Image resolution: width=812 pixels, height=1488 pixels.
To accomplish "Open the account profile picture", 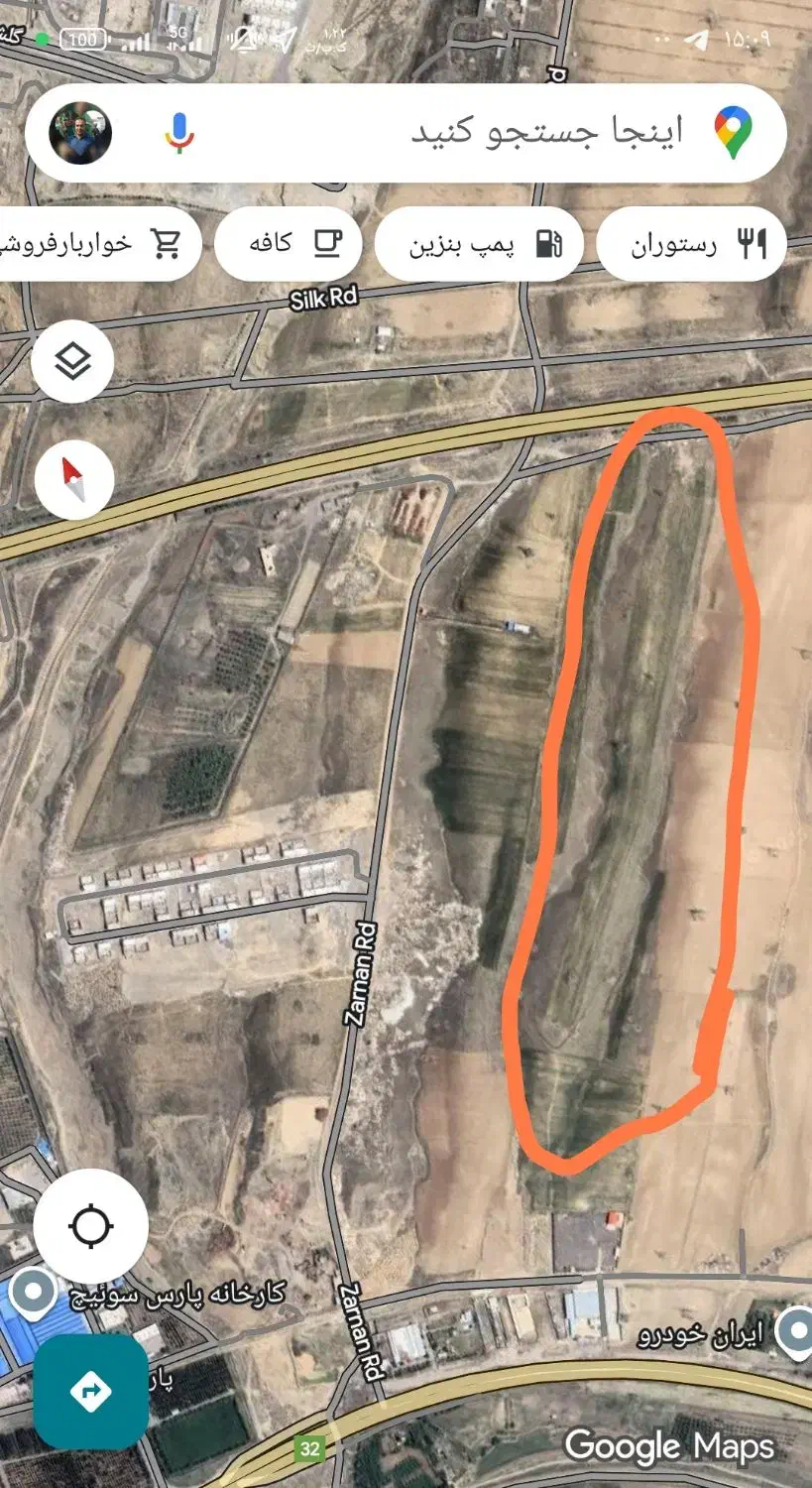I will tap(81, 133).
